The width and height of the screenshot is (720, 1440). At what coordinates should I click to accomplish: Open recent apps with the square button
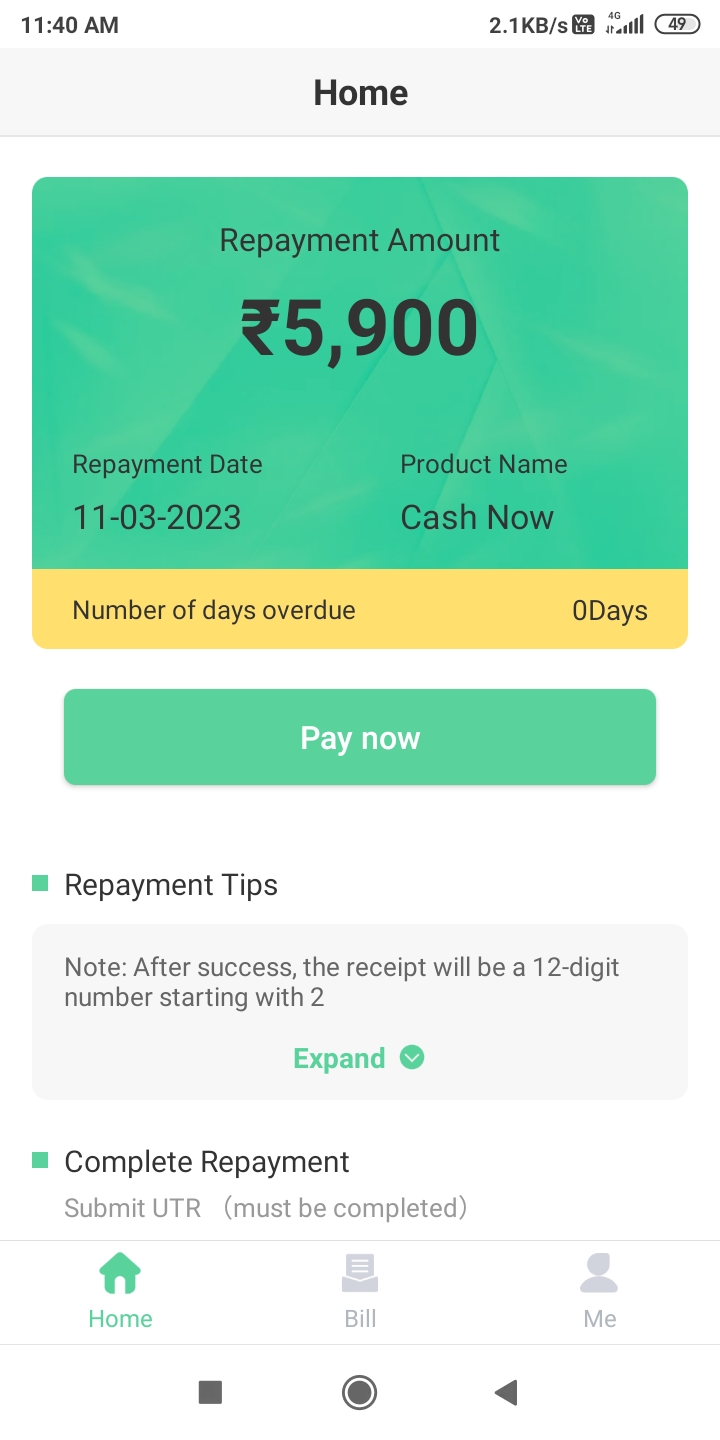[210, 1392]
